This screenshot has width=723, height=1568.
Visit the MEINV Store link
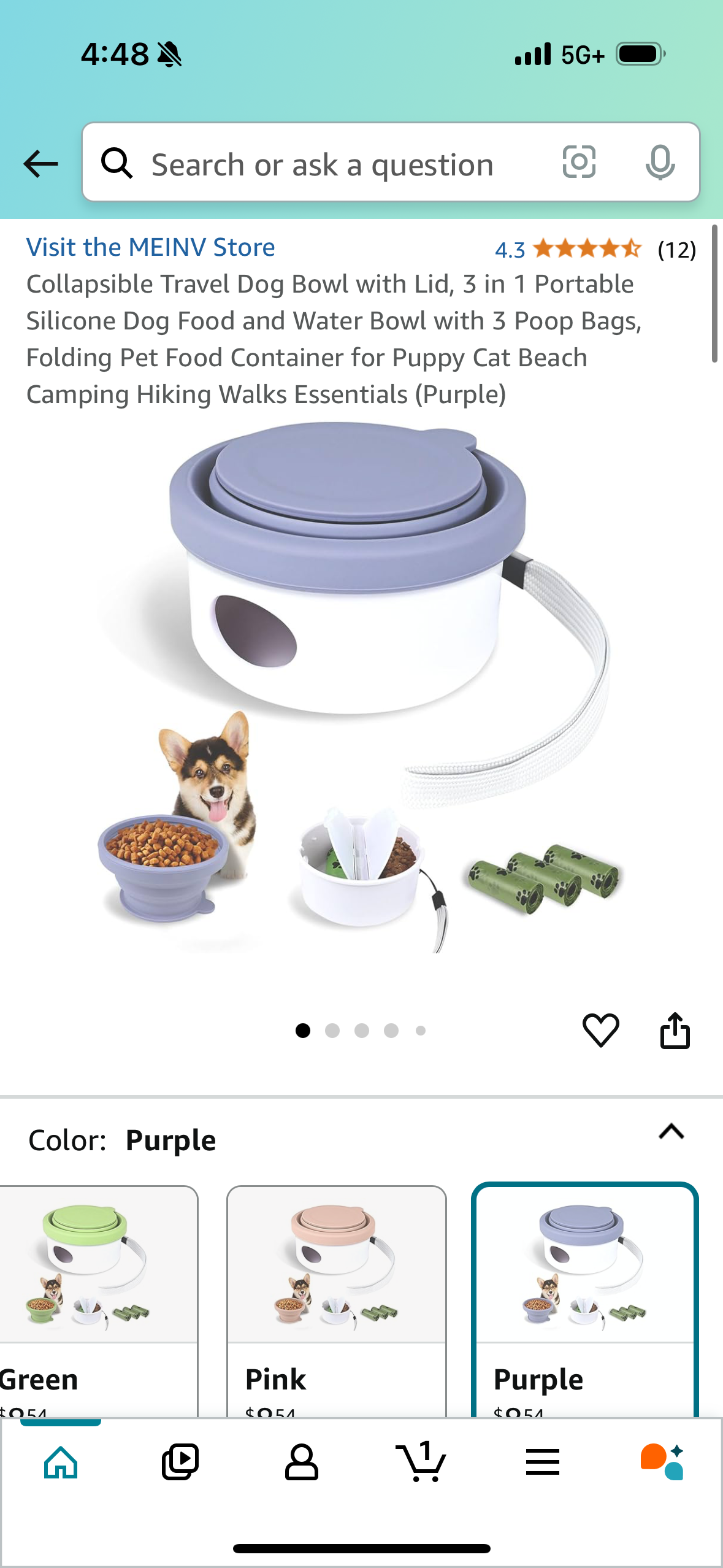click(x=150, y=247)
